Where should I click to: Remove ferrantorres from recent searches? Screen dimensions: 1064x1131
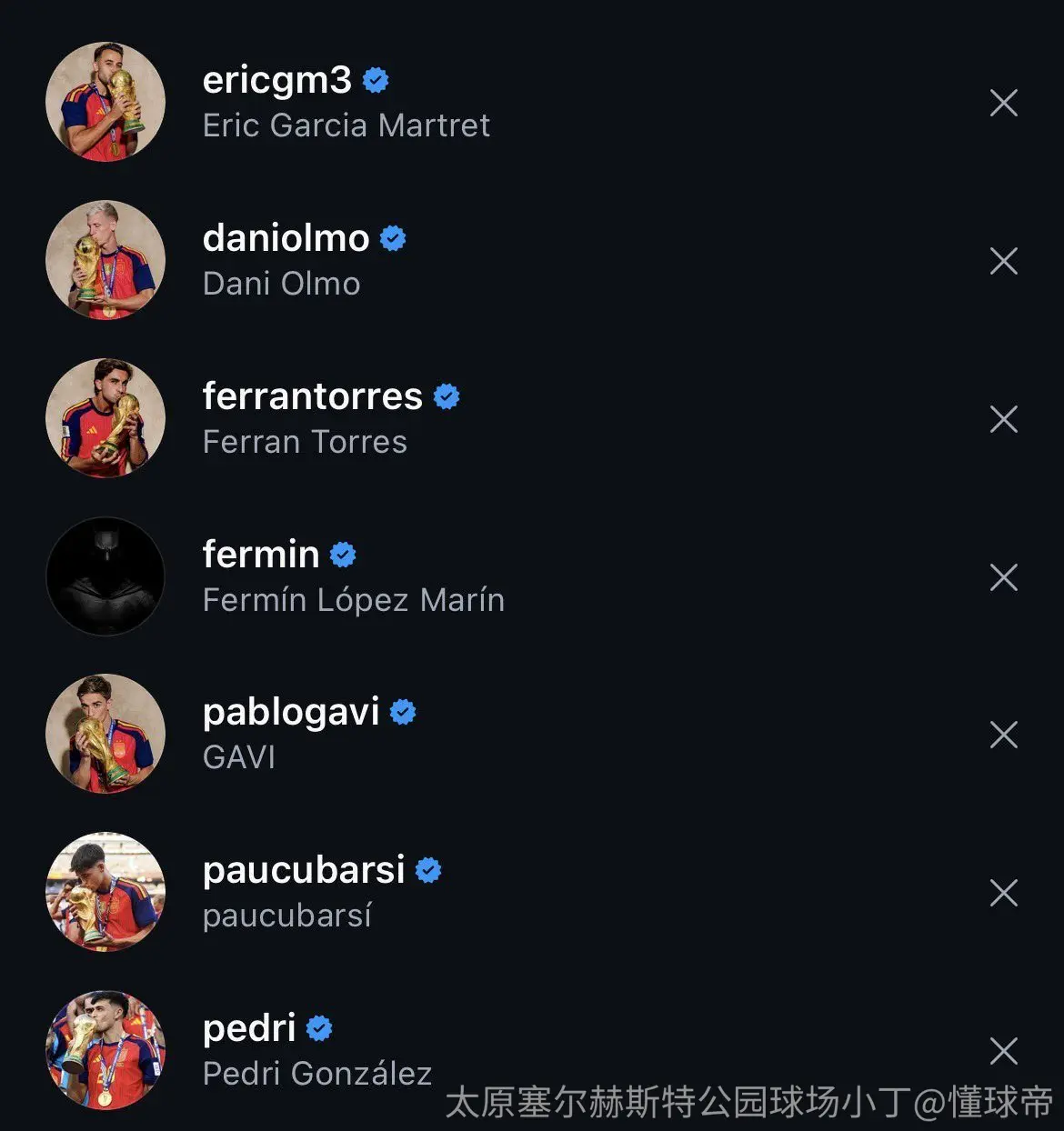tap(1003, 419)
